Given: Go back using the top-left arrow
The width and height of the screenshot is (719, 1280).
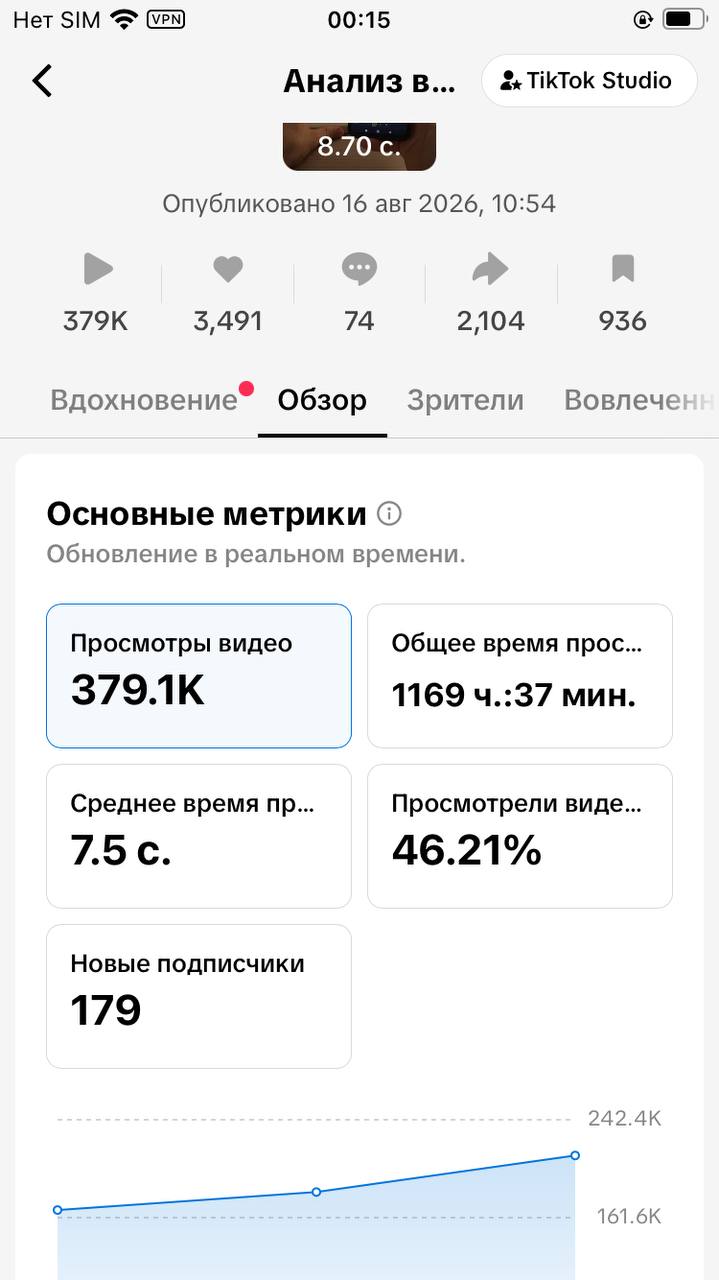Looking at the screenshot, I should click(41, 81).
